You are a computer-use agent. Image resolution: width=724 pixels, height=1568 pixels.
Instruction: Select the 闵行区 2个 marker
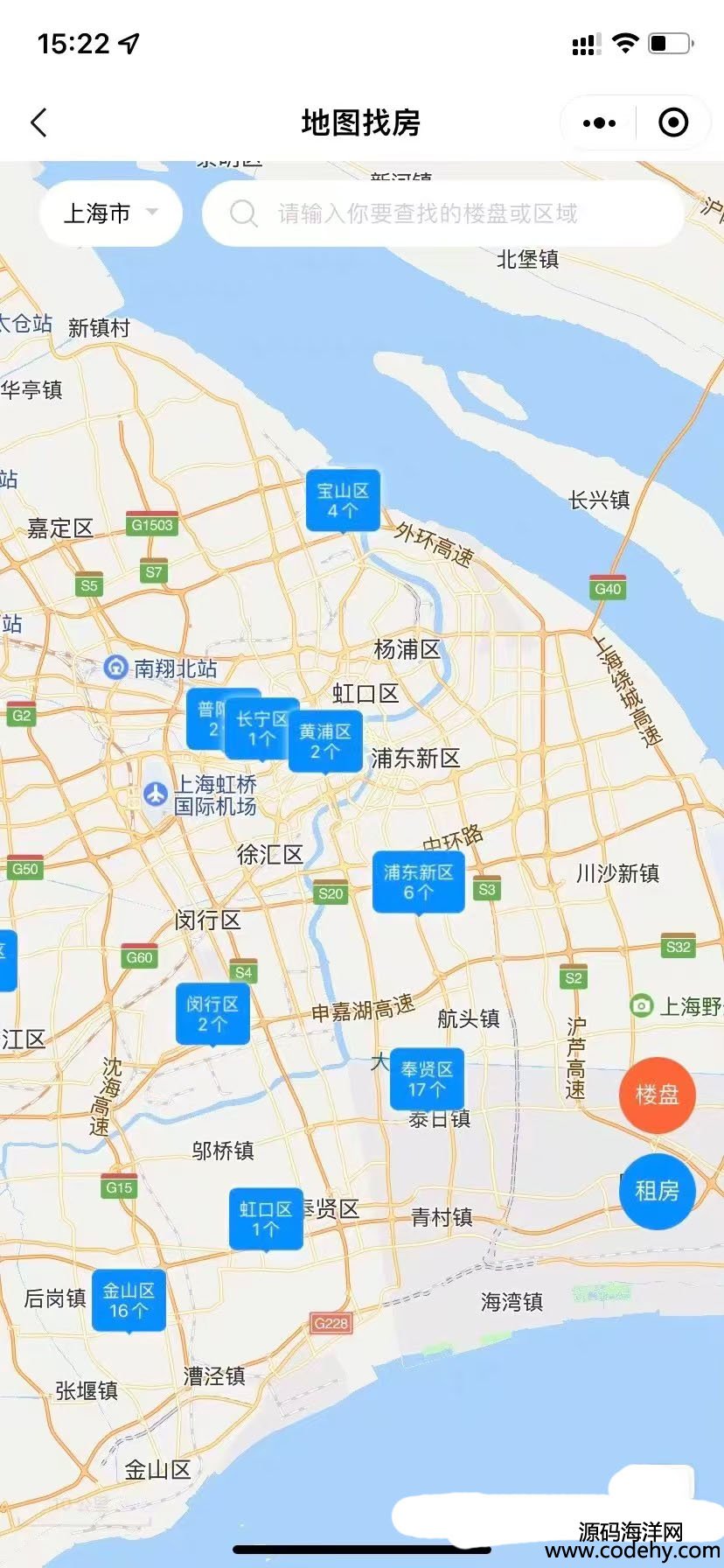click(x=212, y=1013)
